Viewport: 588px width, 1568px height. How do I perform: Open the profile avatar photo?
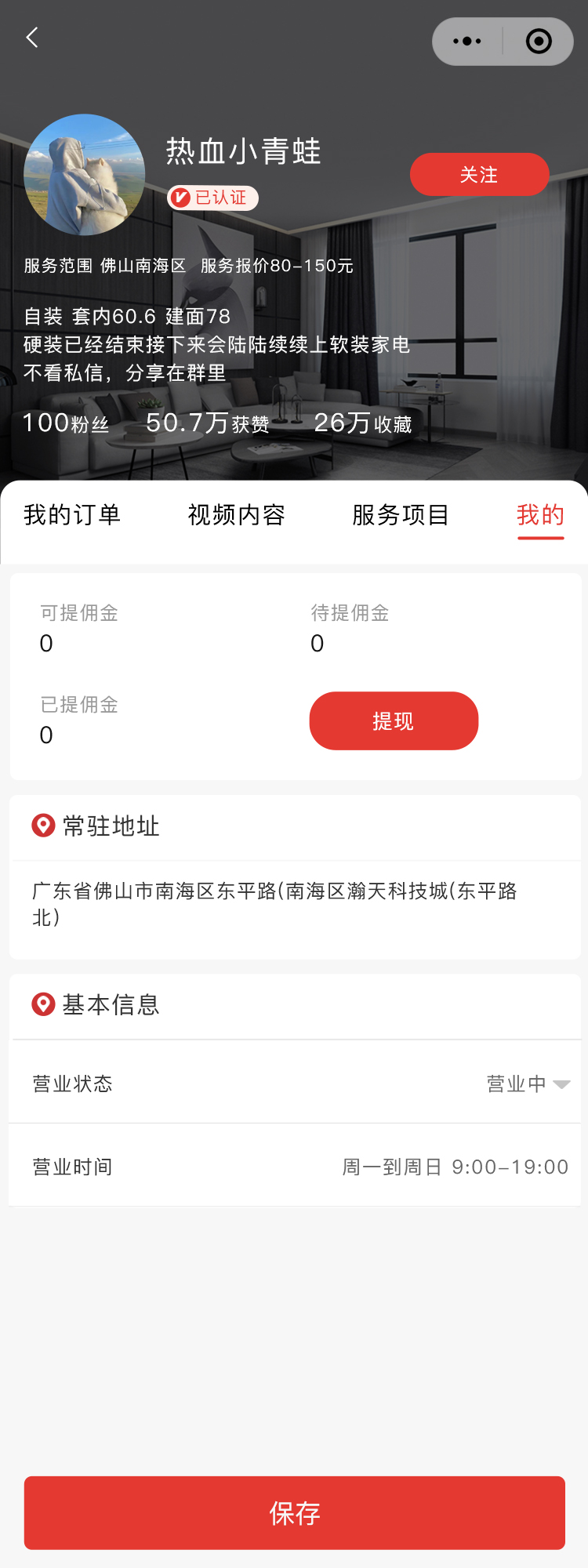coord(85,175)
